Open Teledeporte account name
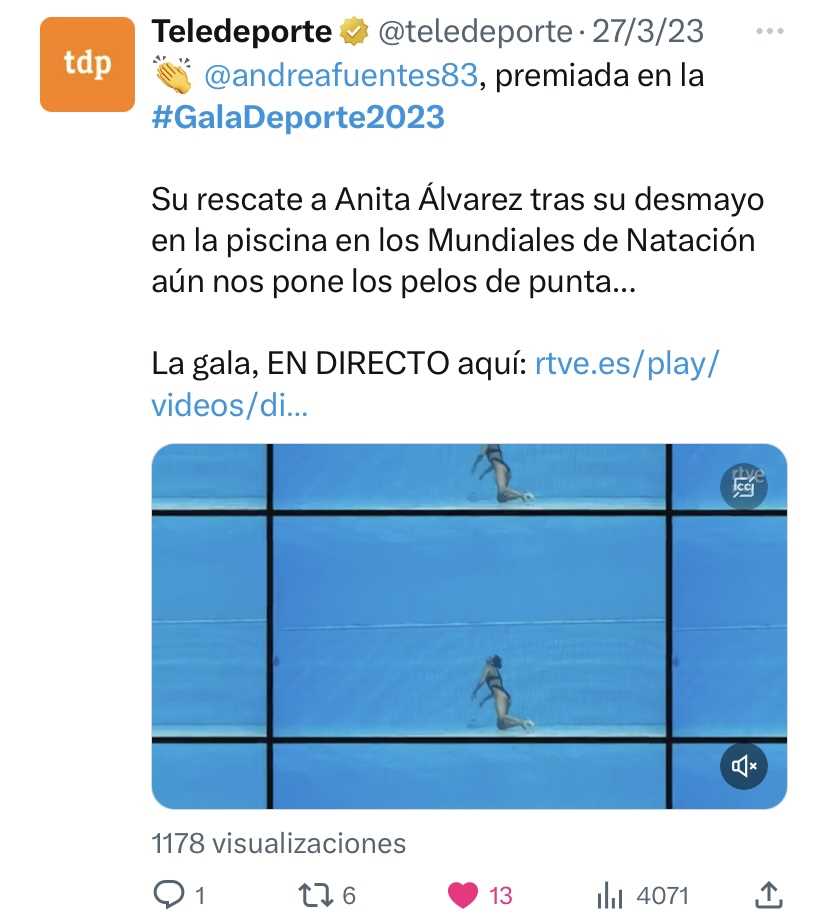 (241, 31)
